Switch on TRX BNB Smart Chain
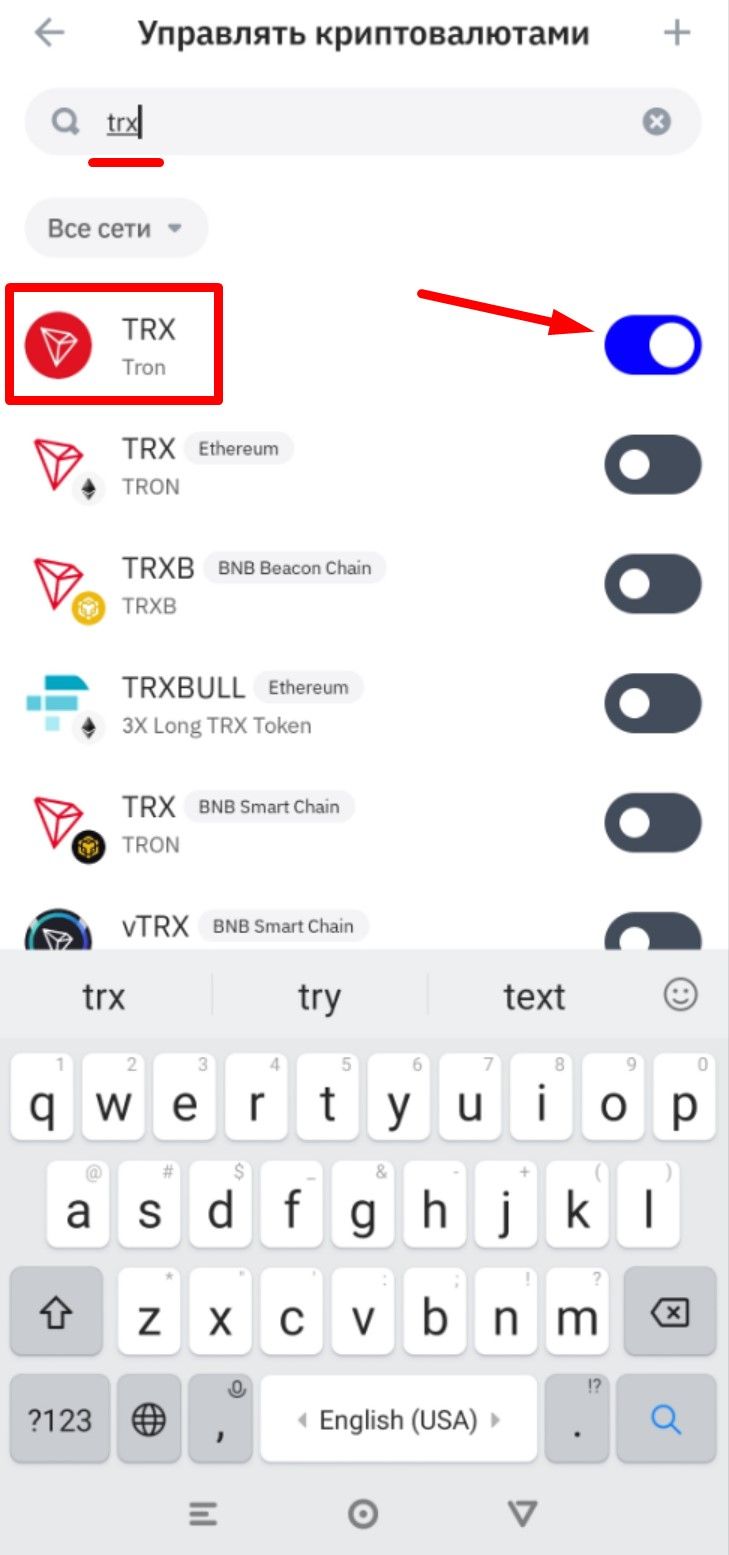The width and height of the screenshot is (729, 1555). 653,822
